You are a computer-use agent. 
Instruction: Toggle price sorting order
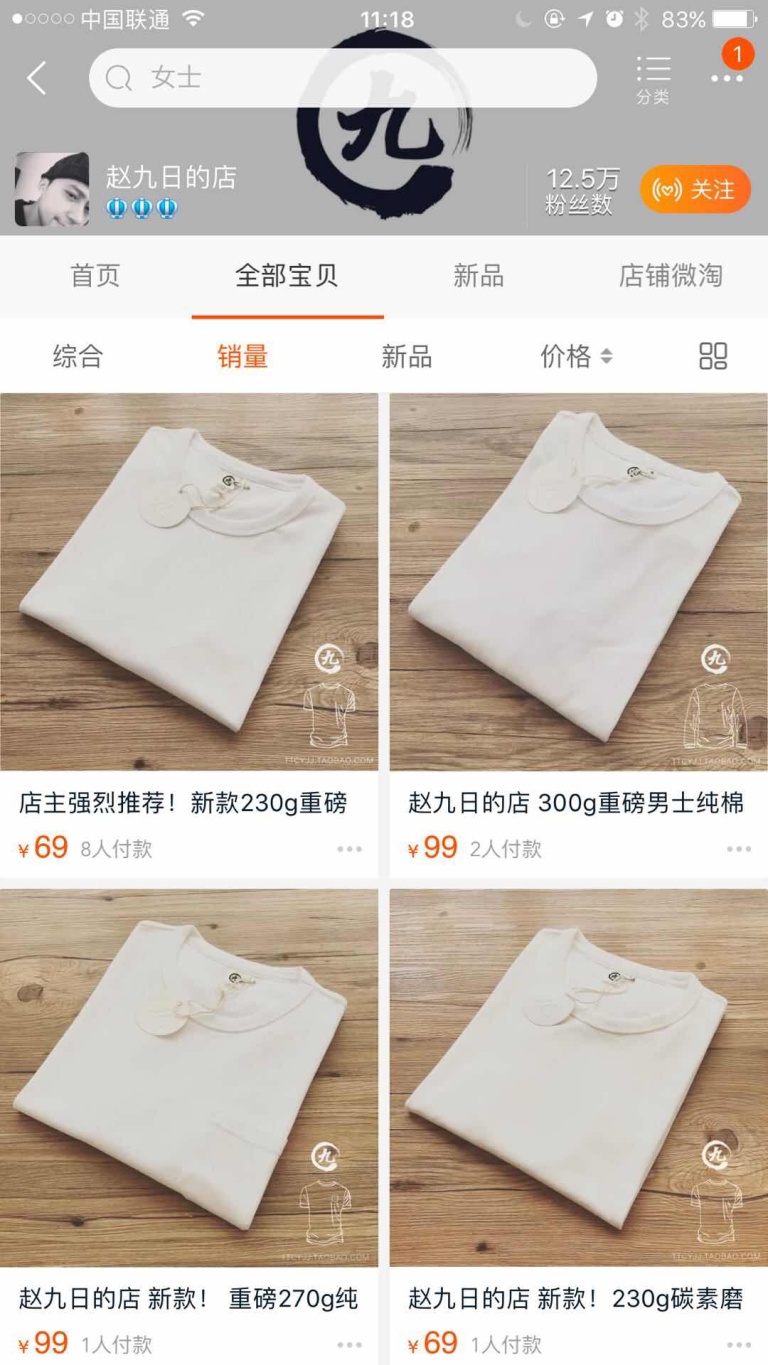click(x=608, y=355)
